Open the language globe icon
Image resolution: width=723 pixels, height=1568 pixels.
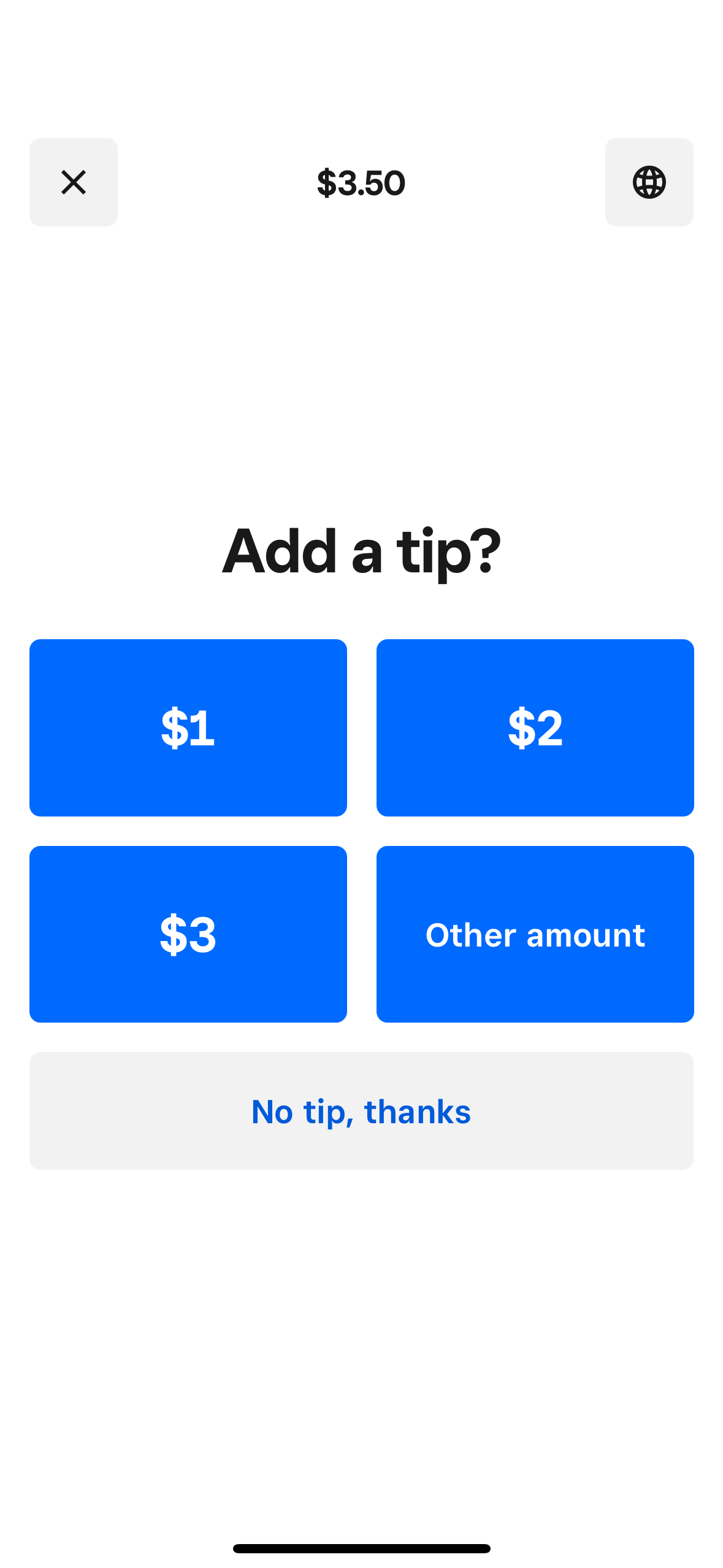click(x=649, y=182)
